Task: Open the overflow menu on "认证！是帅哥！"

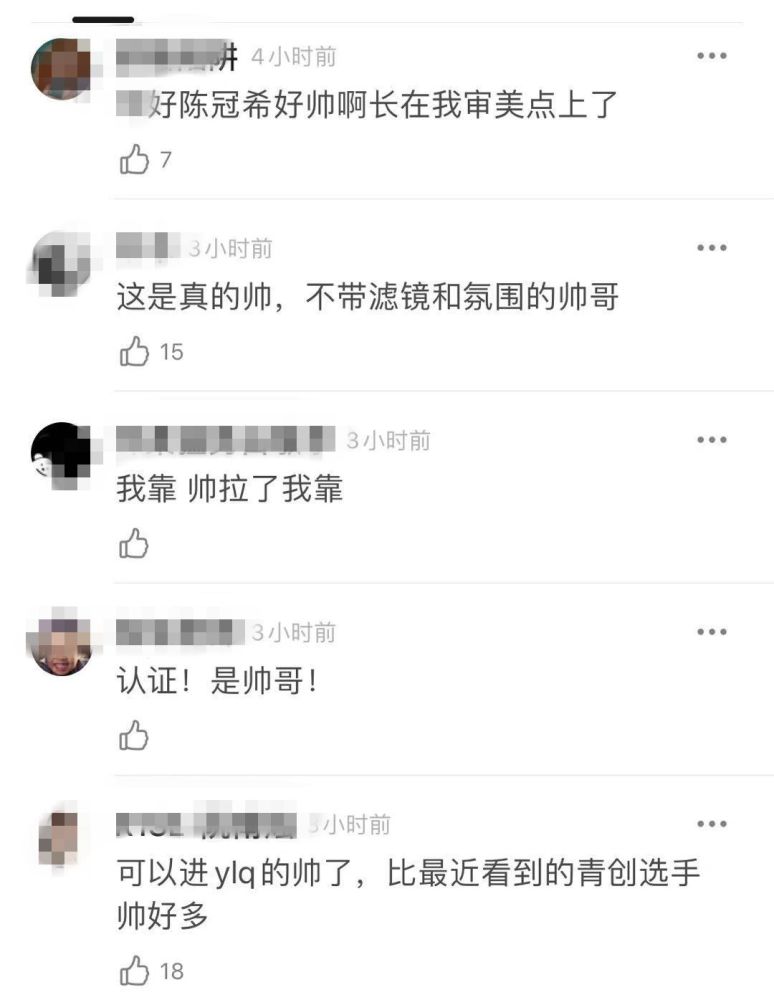Action: click(711, 632)
